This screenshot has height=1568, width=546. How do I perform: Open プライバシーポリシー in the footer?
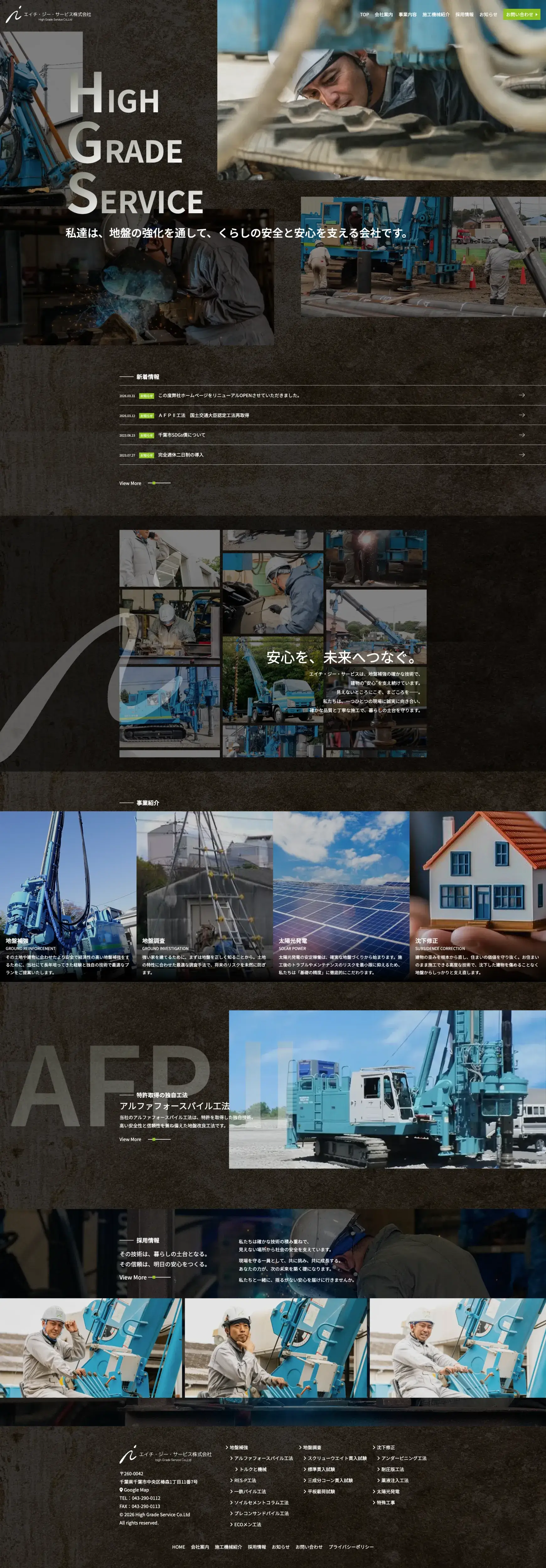tap(351, 1547)
